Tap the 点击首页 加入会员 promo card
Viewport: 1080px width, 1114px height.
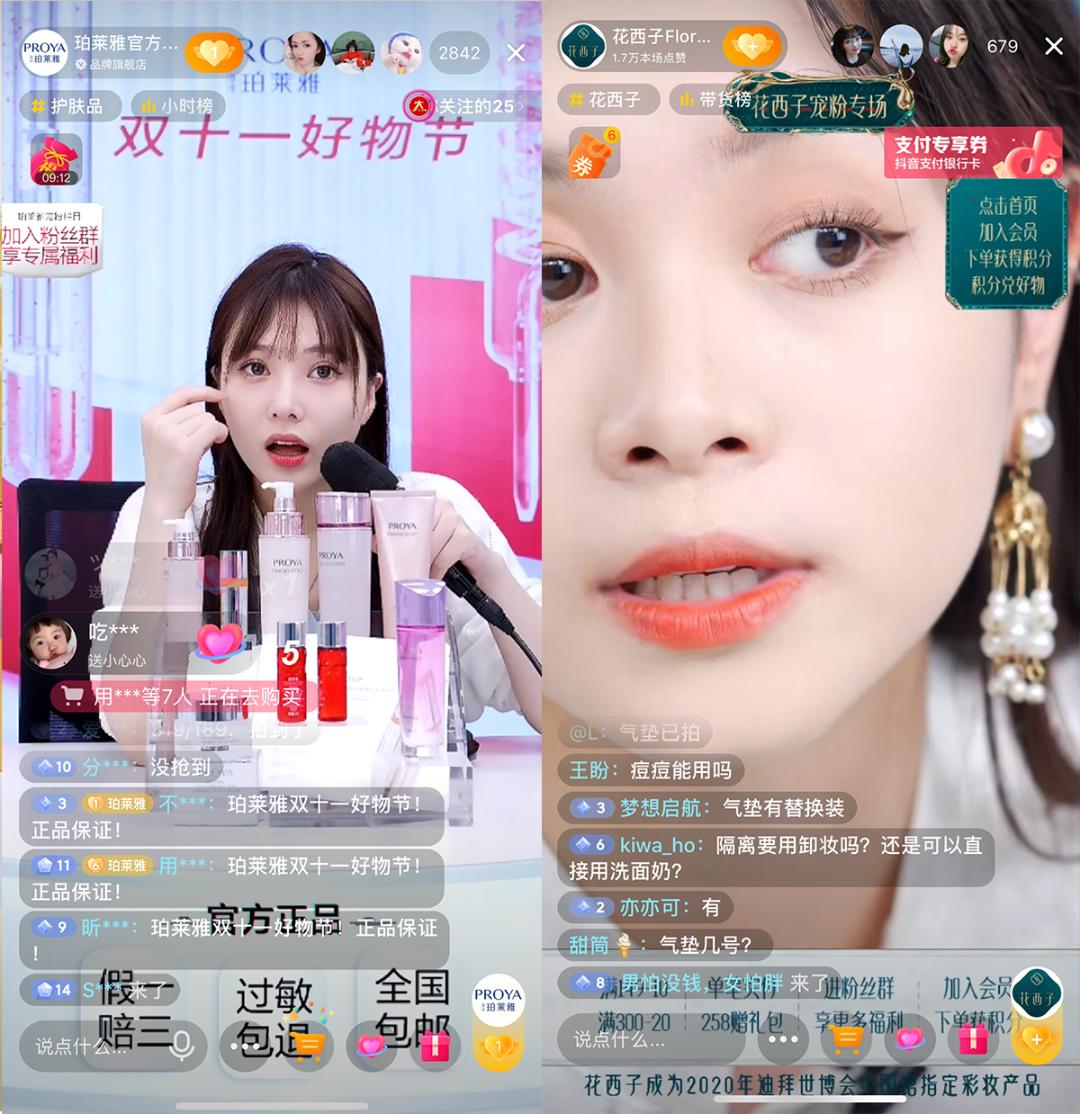tap(1005, 244)
